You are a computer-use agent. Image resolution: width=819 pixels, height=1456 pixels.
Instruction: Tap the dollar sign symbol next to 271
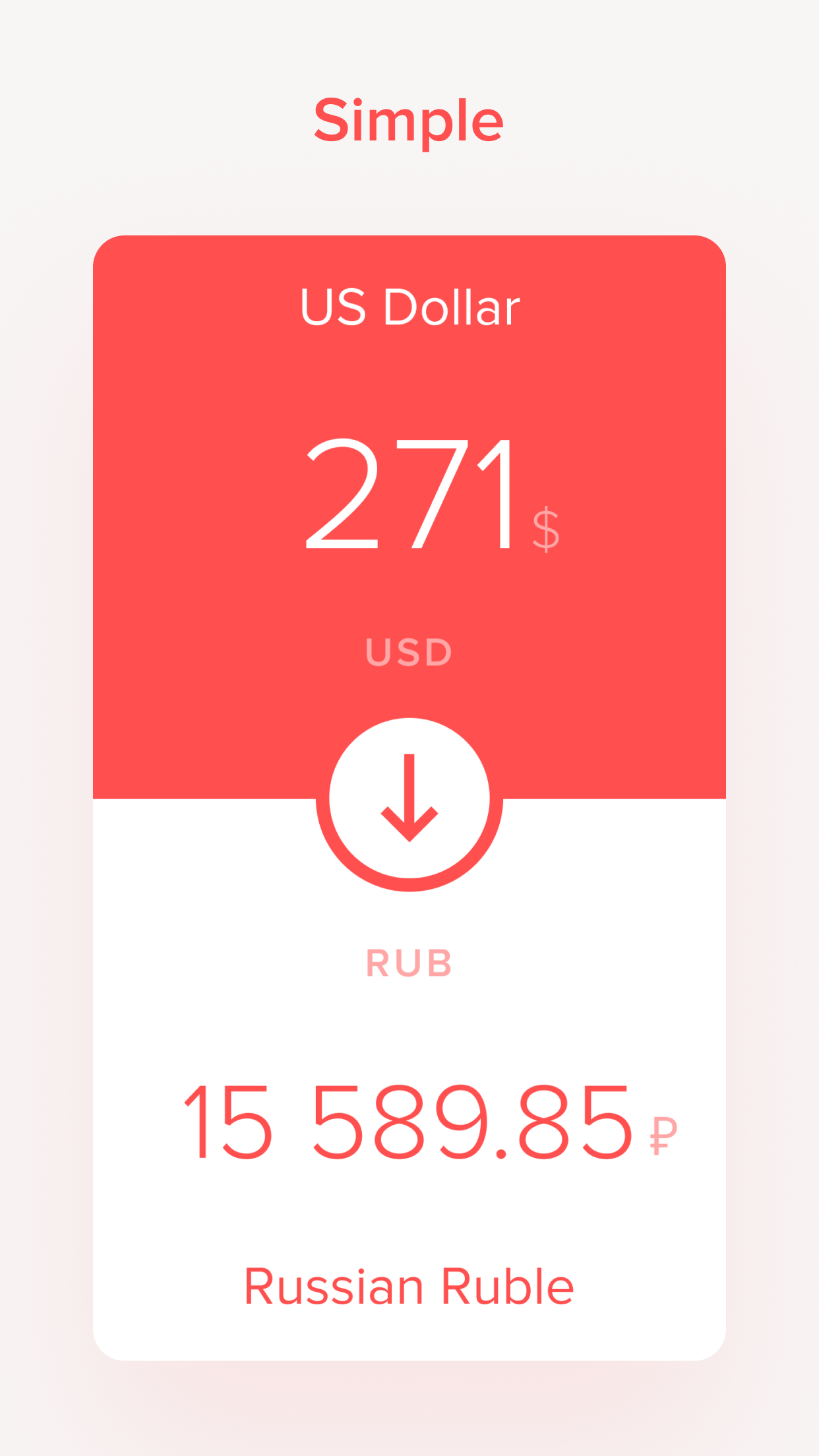click(545, 528)
